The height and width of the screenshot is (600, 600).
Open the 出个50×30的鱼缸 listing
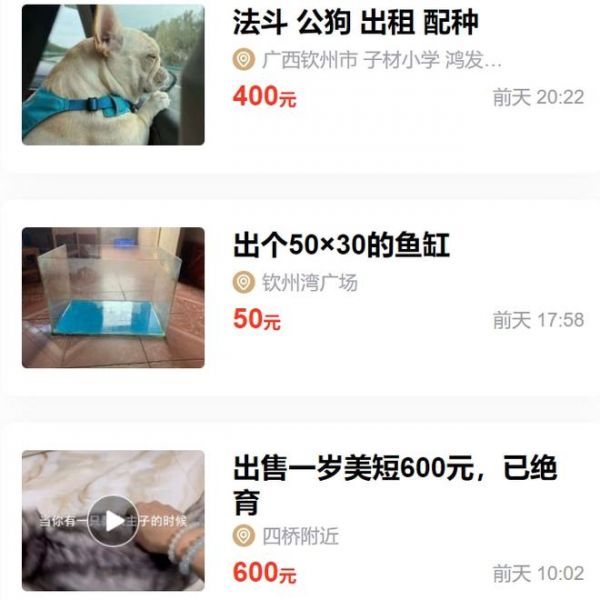341,243
